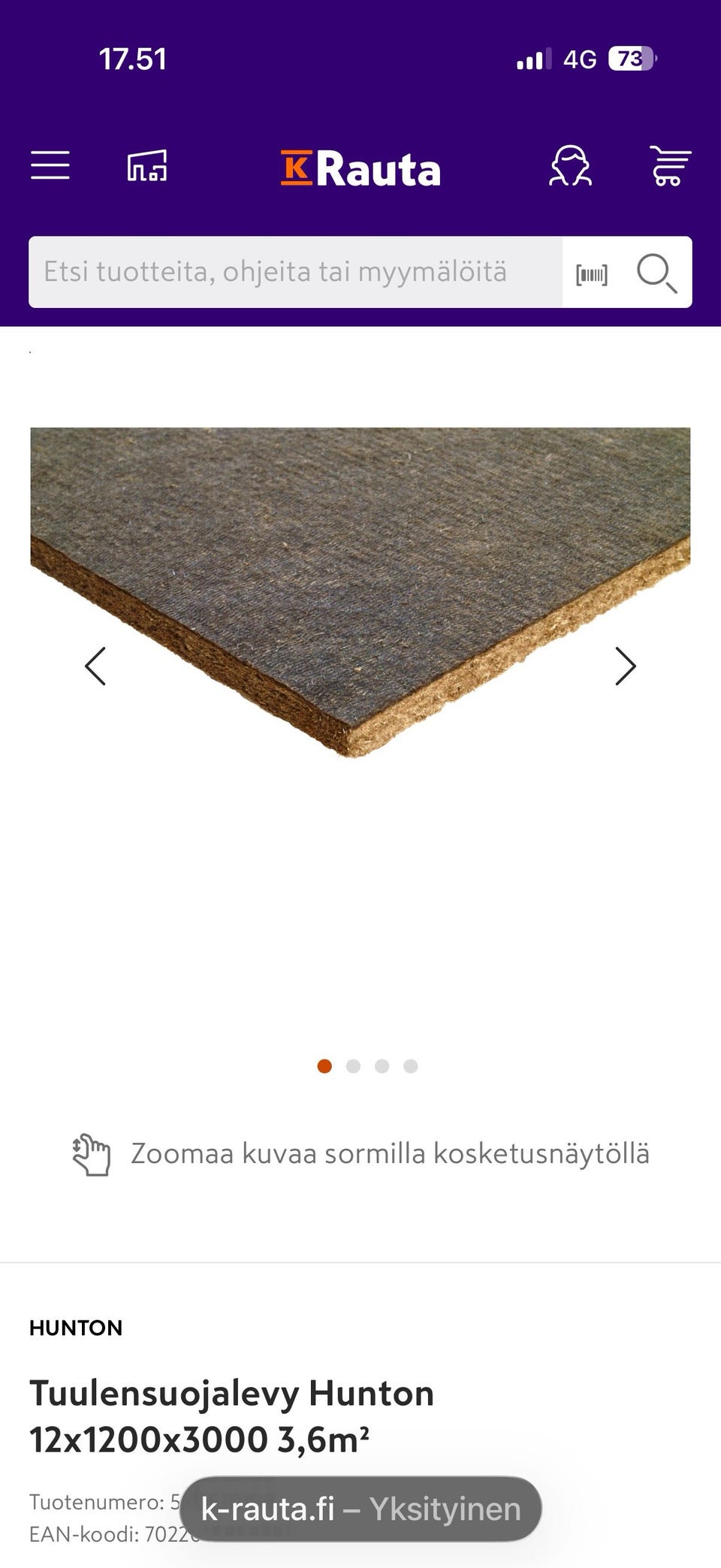Open the user account icon
721x1568 pixels.
click(x=570, y=165)
